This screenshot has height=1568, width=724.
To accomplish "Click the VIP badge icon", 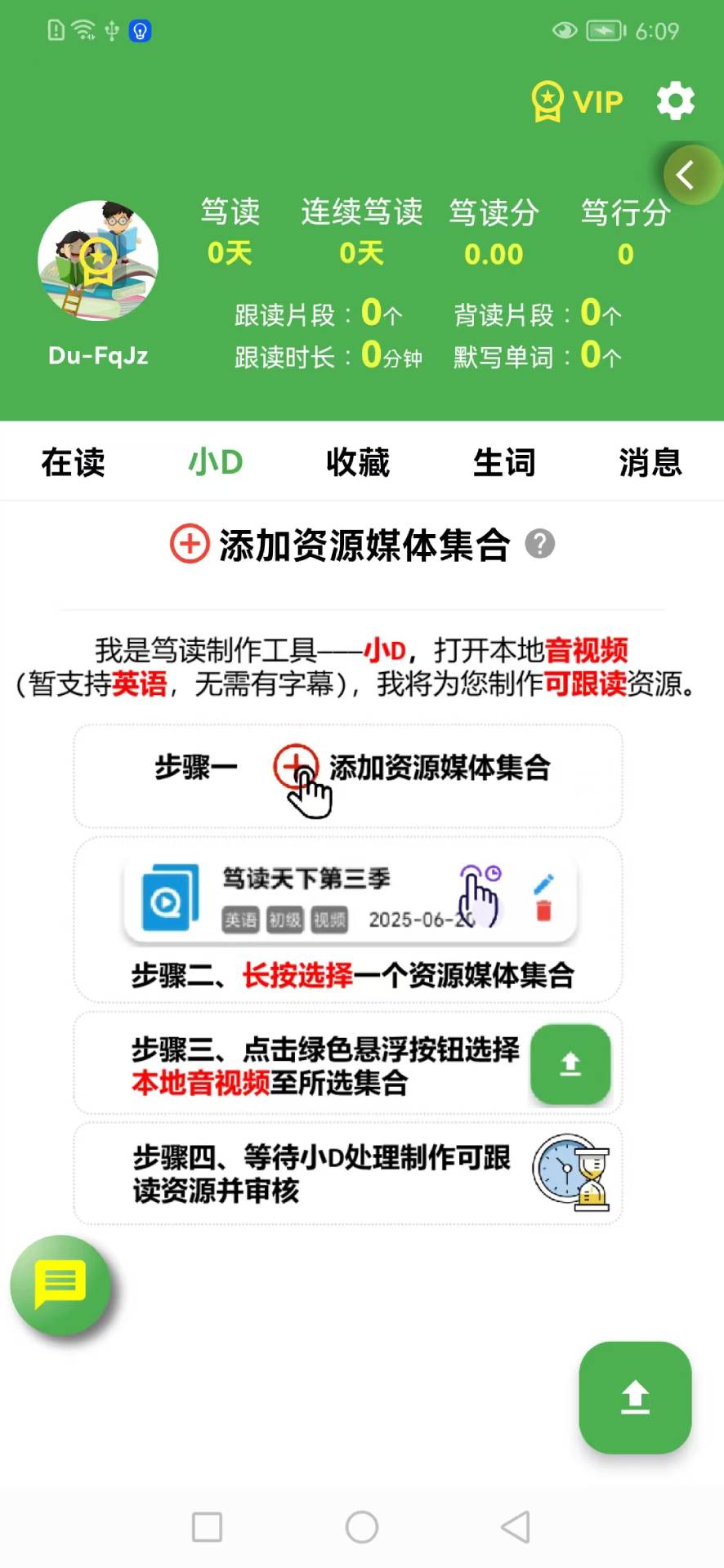I will point(547,101).
